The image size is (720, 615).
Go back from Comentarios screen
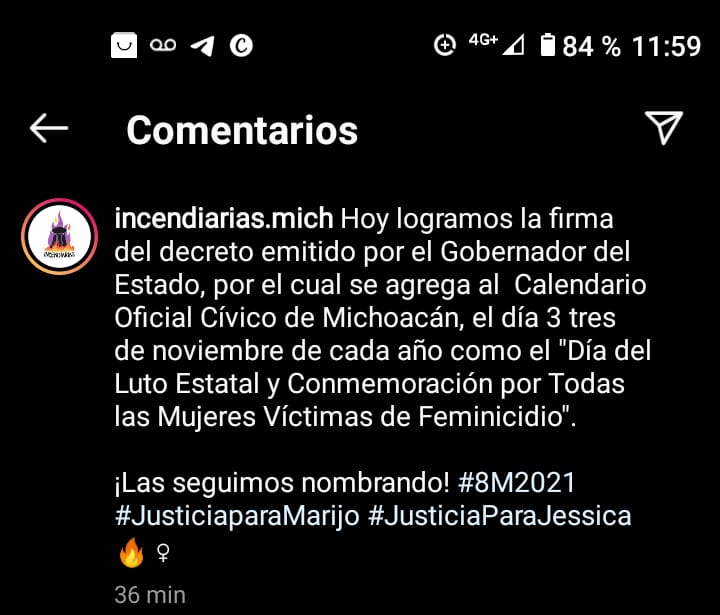tap(49, 128)
